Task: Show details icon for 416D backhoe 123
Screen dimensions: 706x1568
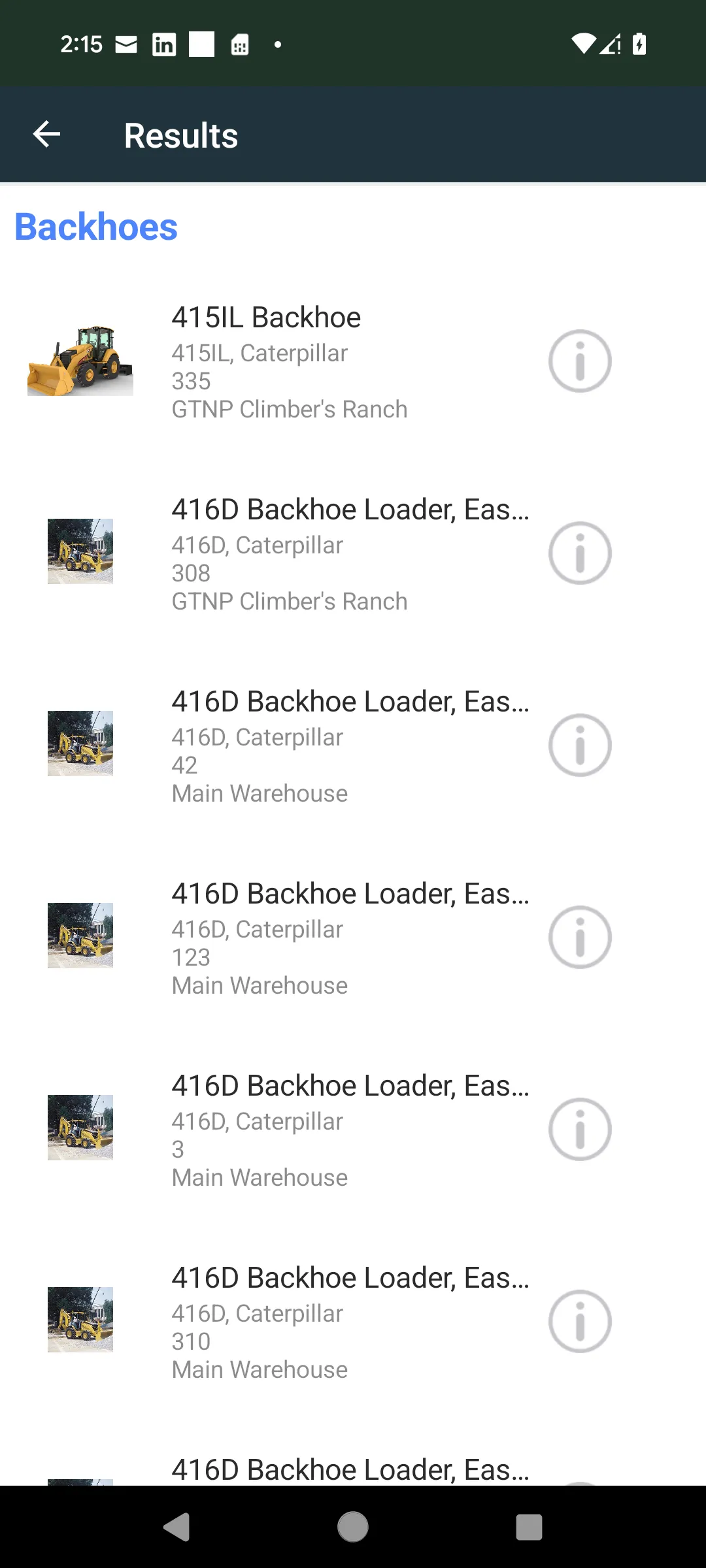Action: pyautogui.click(x=580, y=938)
